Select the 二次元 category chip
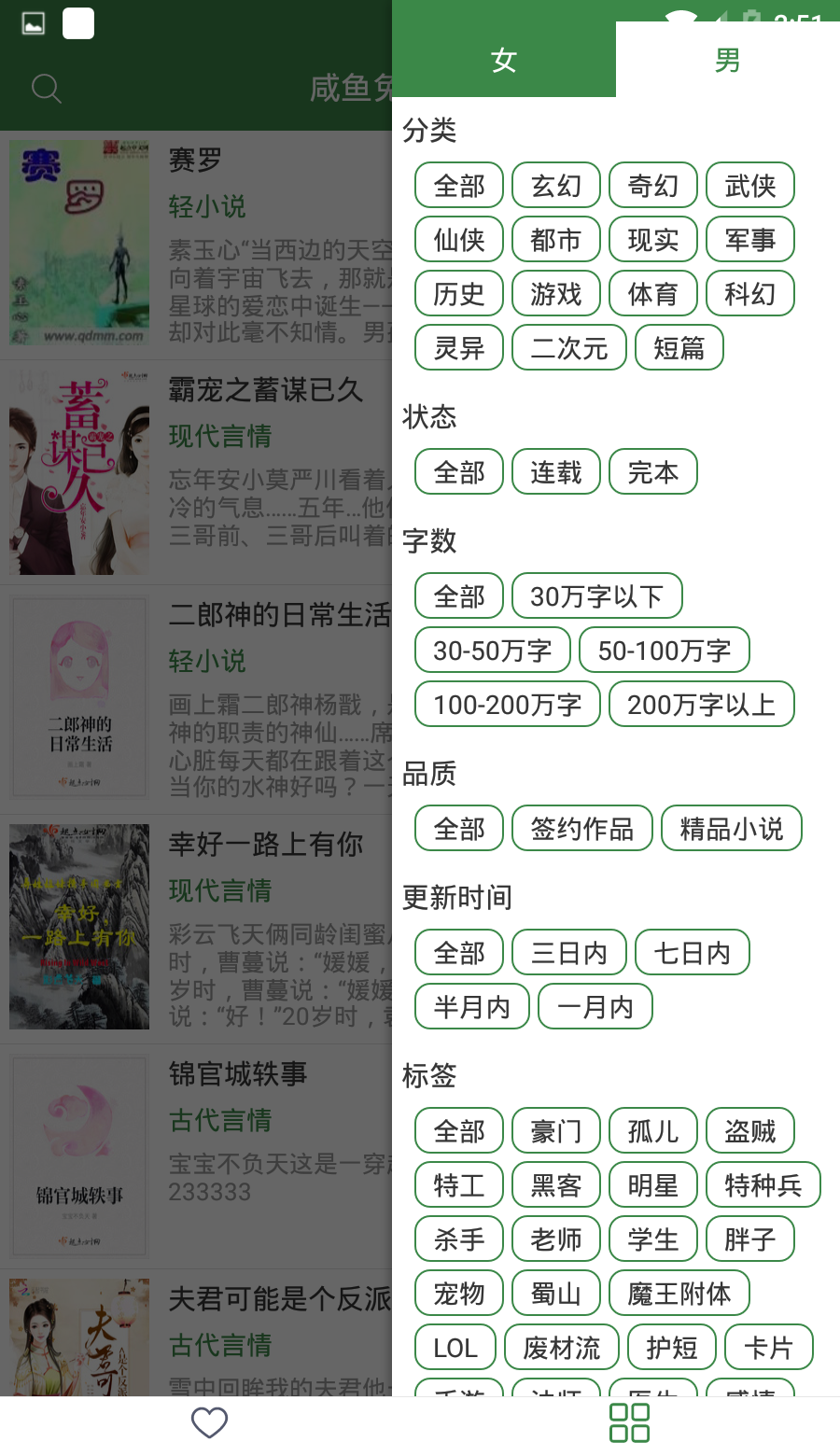The image size is (840, 1456). point(569,348)
